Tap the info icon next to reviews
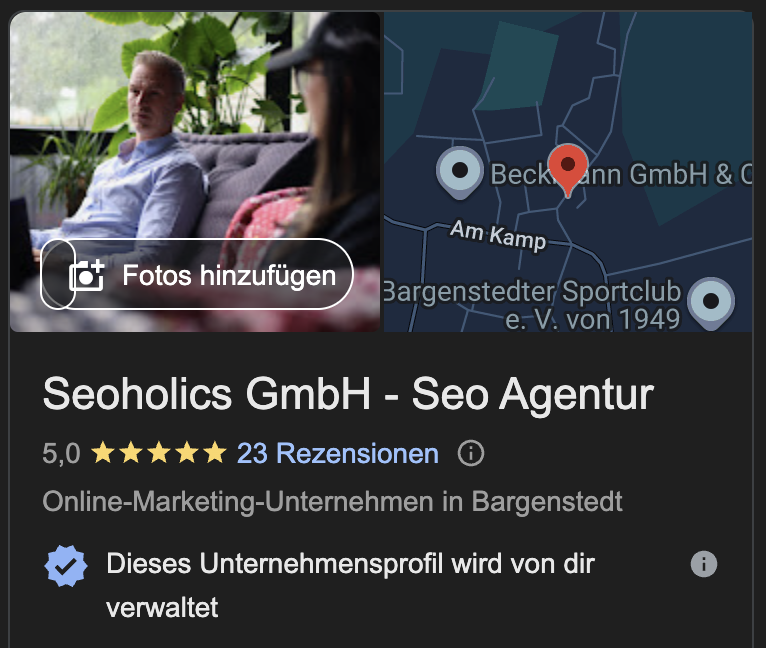The height and width of the screenshot is (648, 766). coord(470,453)
